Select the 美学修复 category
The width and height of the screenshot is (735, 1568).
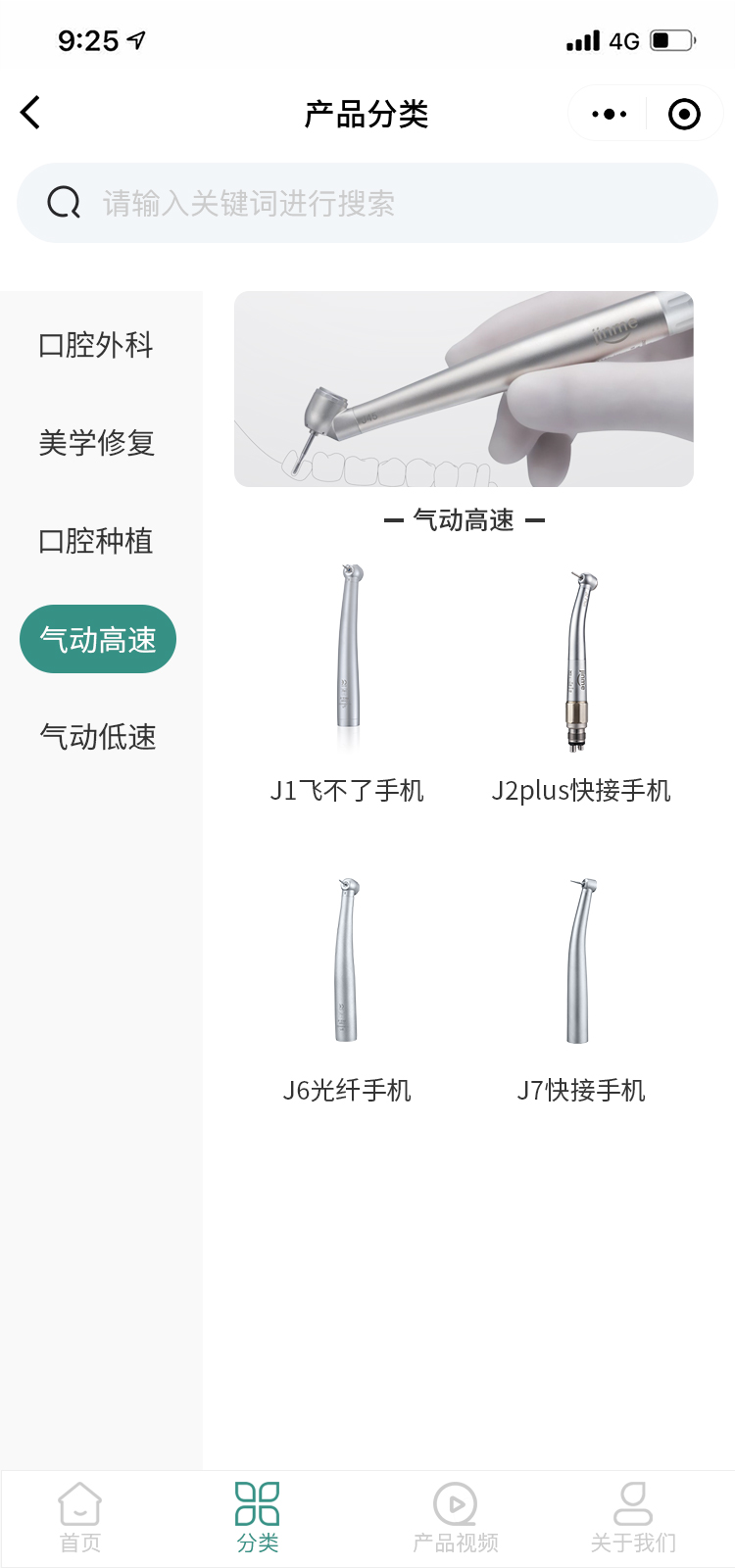point(96,443)
